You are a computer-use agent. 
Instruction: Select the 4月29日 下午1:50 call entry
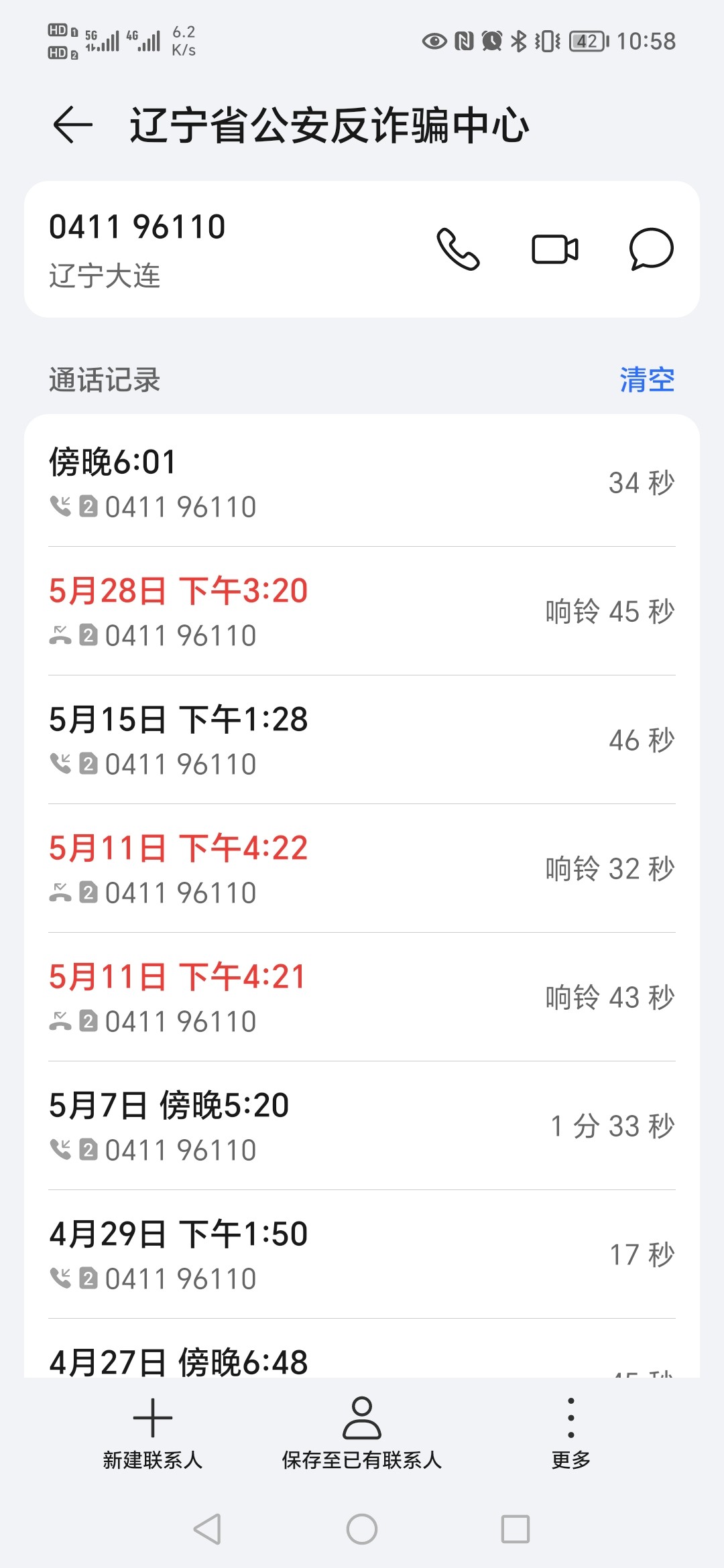point(362,1254)
